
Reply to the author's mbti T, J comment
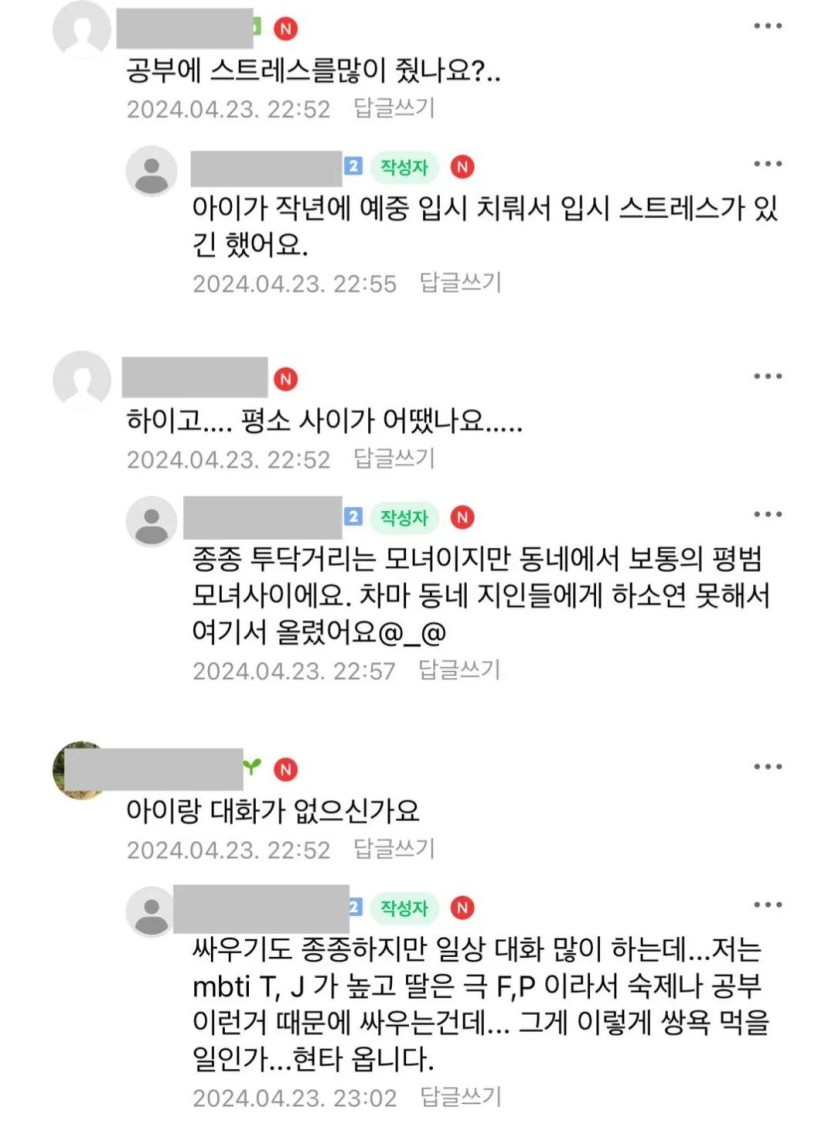(x=459, y=1097)
